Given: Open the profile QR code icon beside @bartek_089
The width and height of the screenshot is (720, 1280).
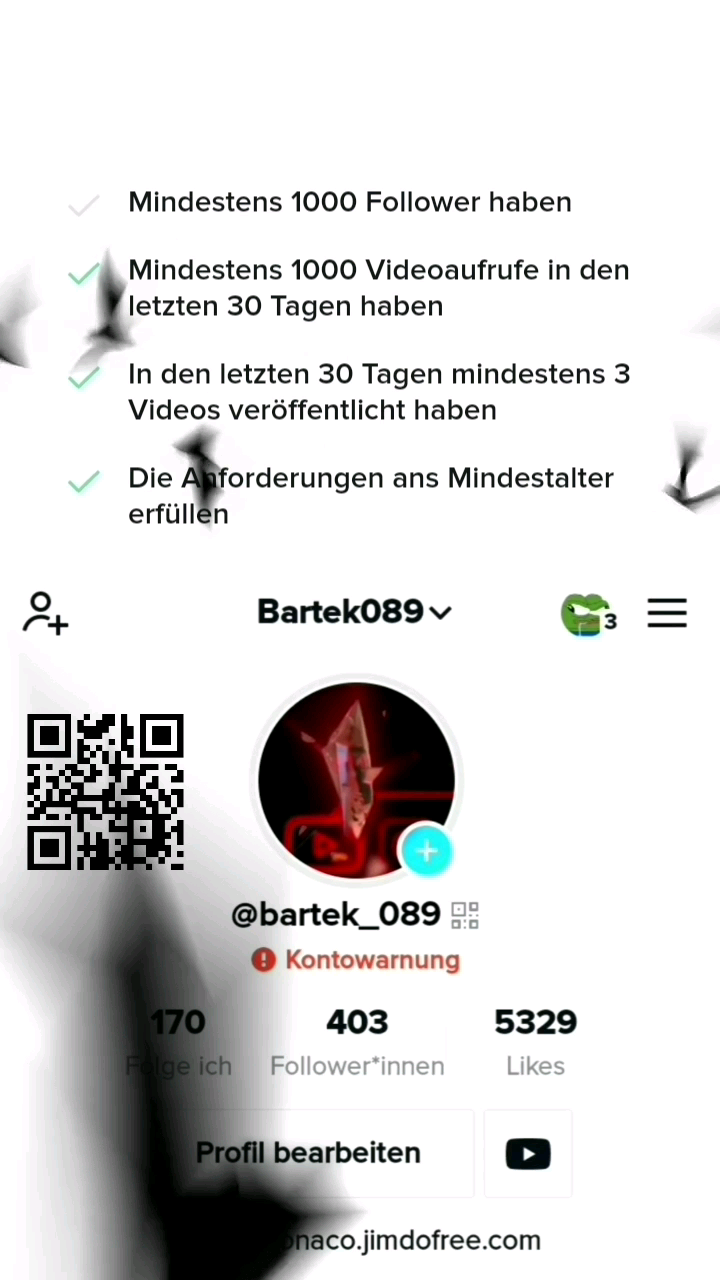Looking at the screenshot, I should (464, 914).
